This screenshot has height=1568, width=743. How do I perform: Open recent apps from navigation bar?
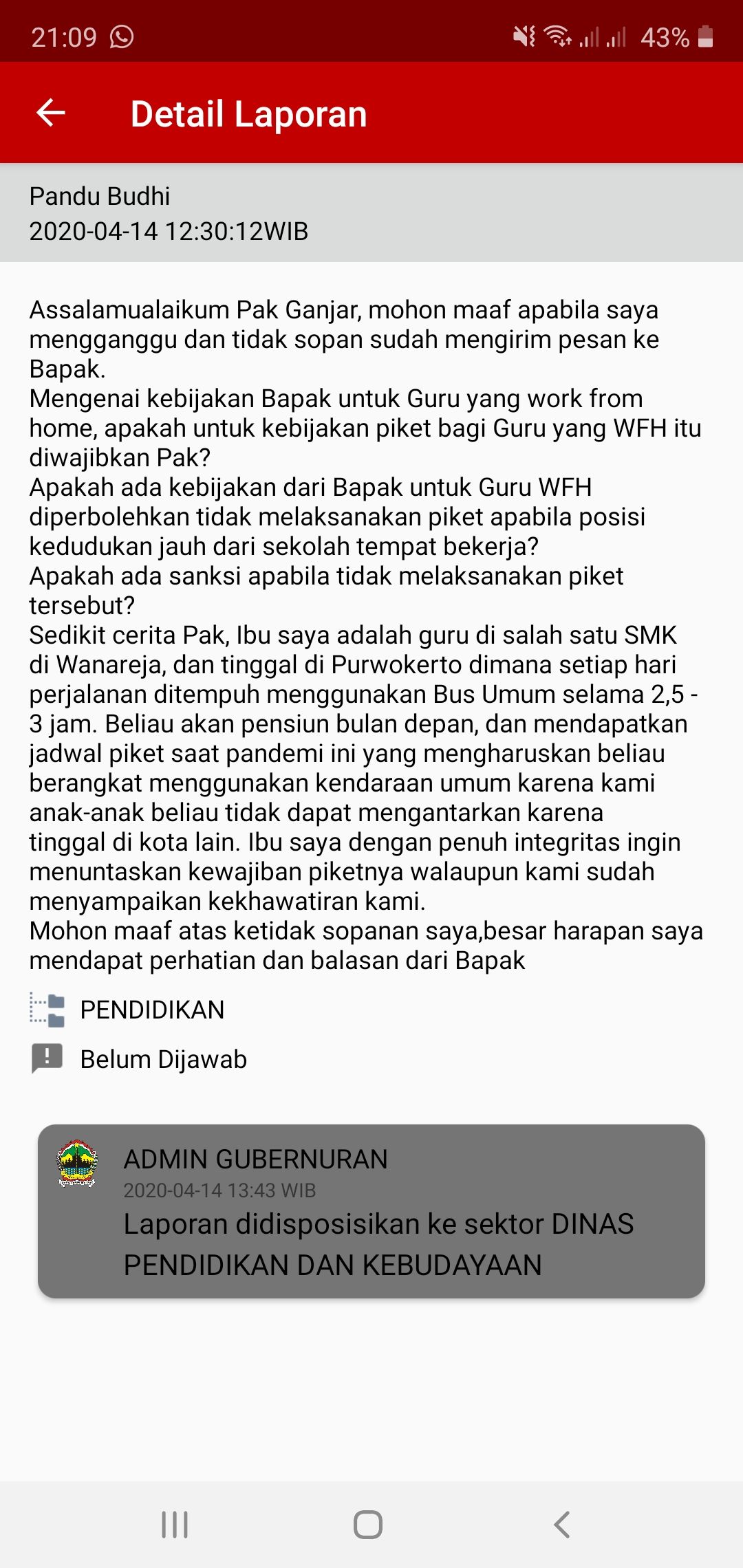click(175, 1524)
